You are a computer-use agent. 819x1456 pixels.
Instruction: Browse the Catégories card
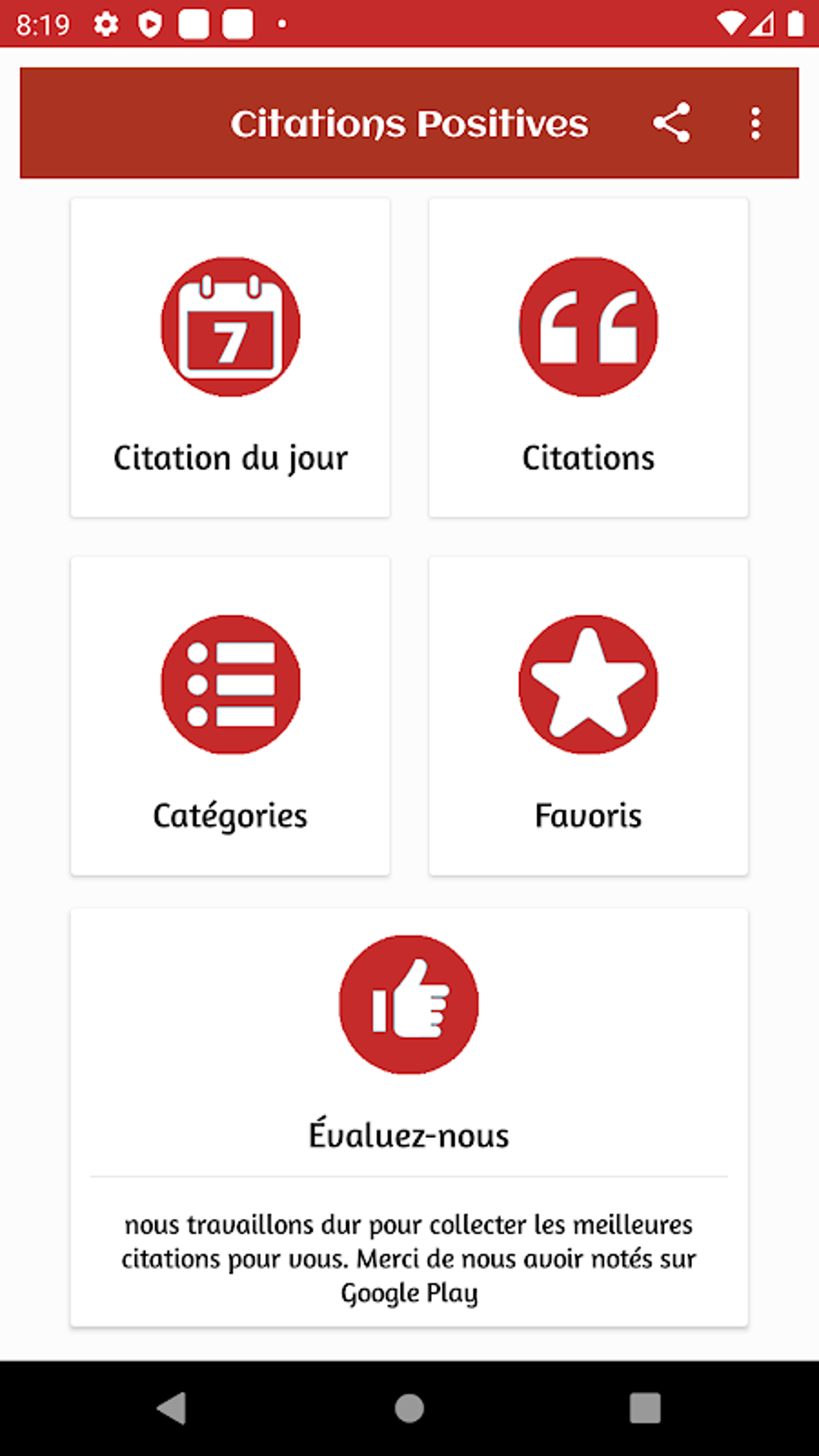click(x=230, y=716)
